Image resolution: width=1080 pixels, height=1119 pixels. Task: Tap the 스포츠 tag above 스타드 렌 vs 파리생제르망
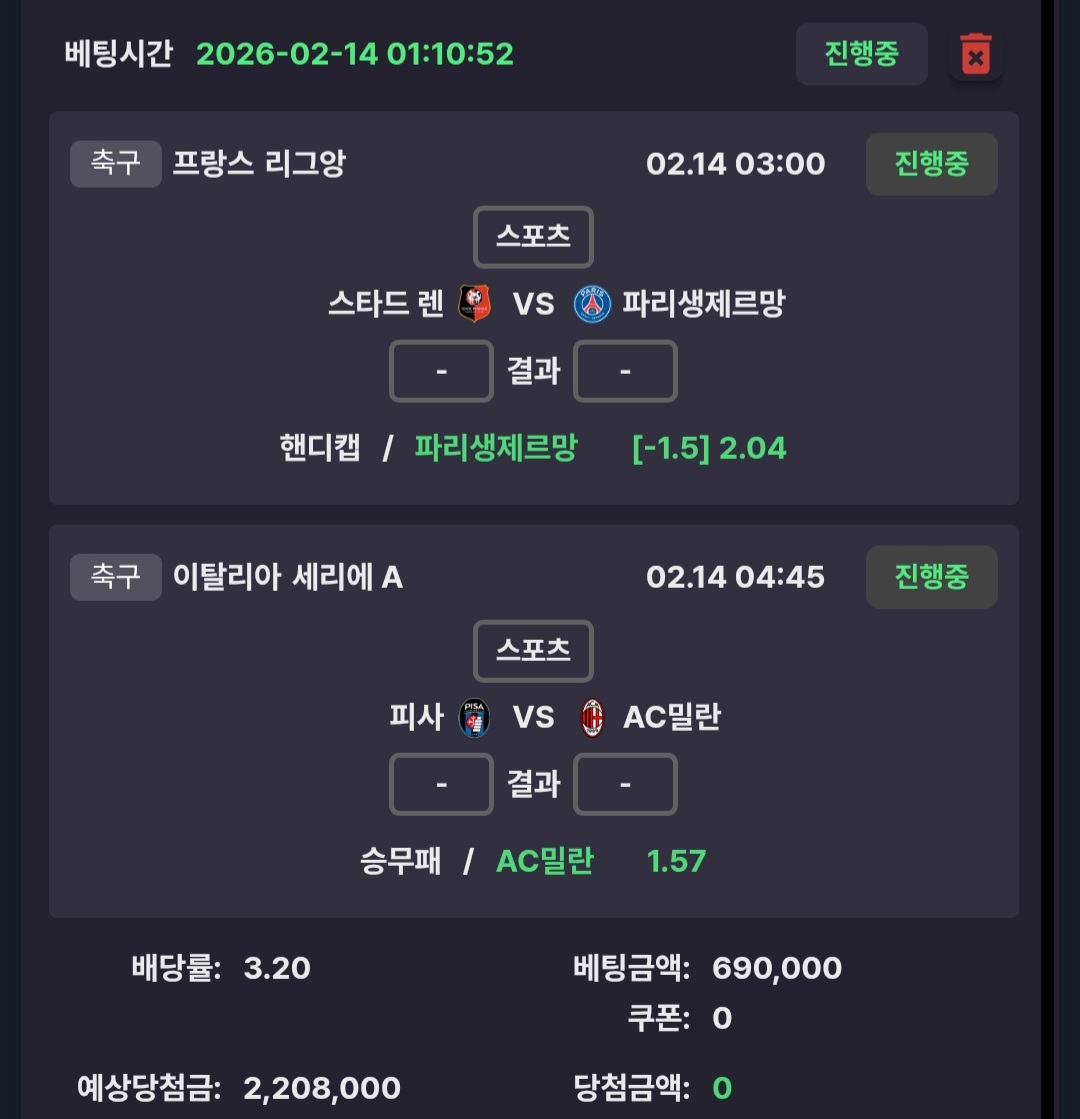[x=533, y=237]
